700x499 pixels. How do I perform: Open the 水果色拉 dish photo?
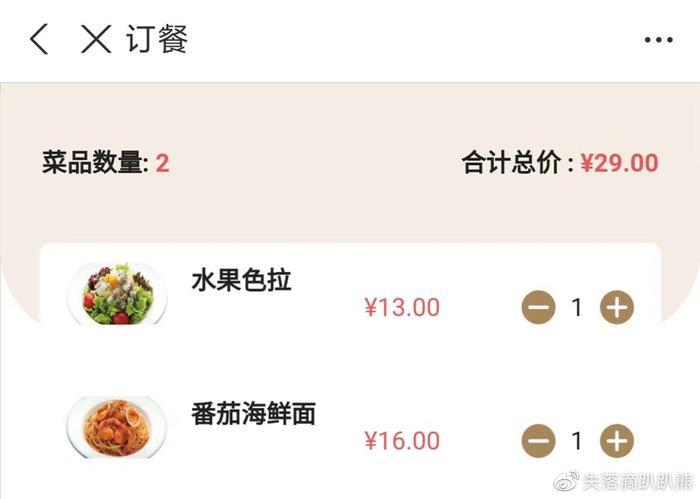click(x=117, y=293)
